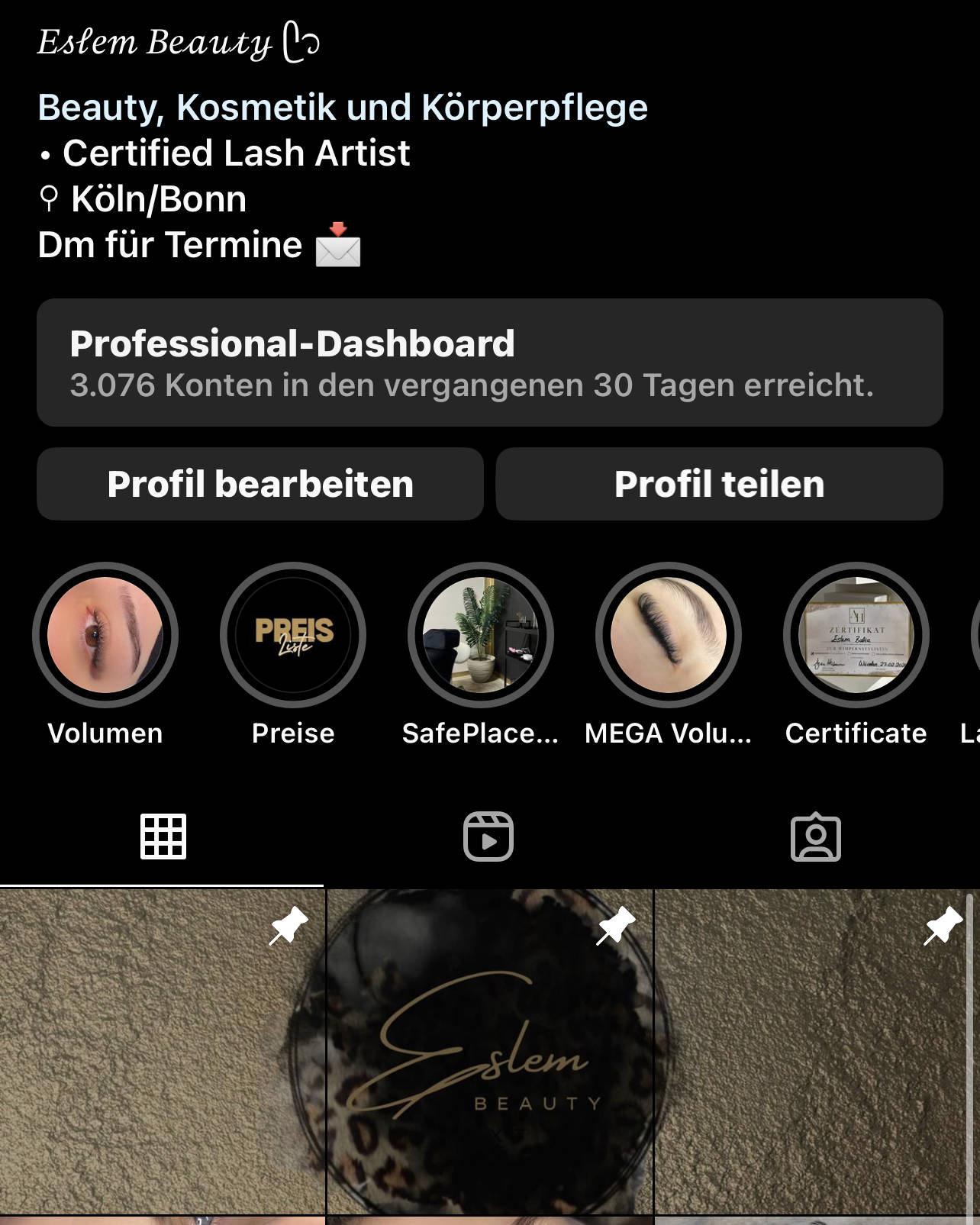View the MEGA Volu... highlight
The width and height of the screenshot is (980, 1225).
[x=669, y=635]
